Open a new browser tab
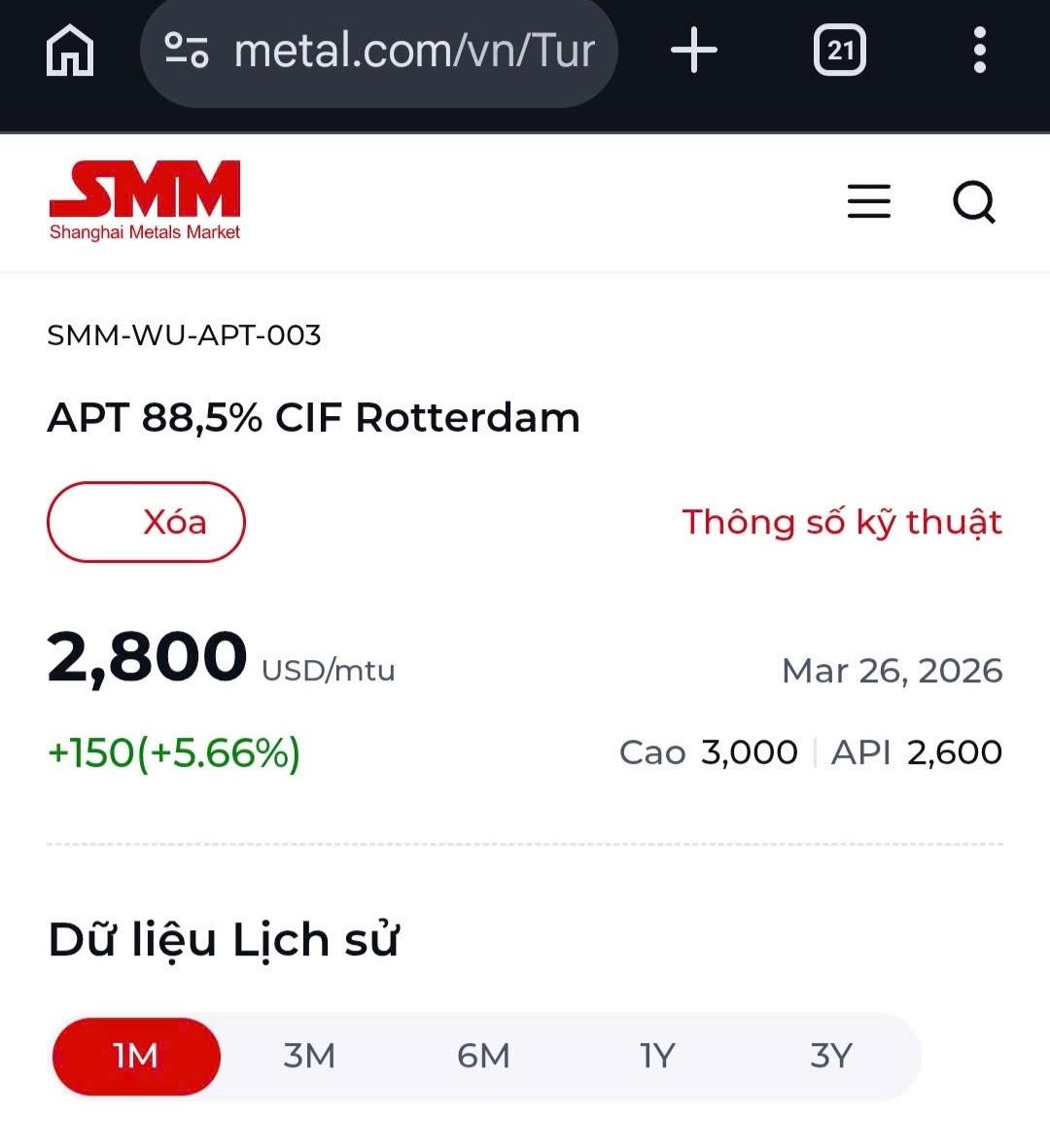The width and height of the screenshot is (1050, 1148). pyautogui.click(x=694, y=50)
